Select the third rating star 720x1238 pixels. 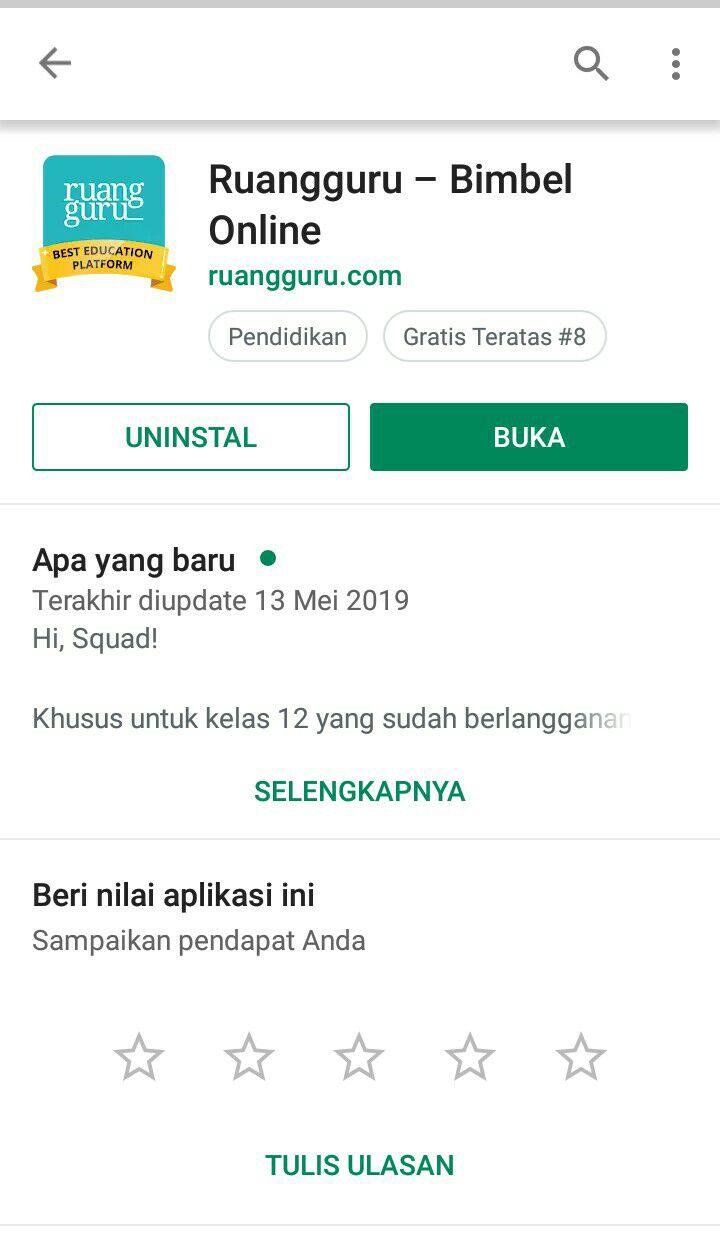[x=359, y=1057]
